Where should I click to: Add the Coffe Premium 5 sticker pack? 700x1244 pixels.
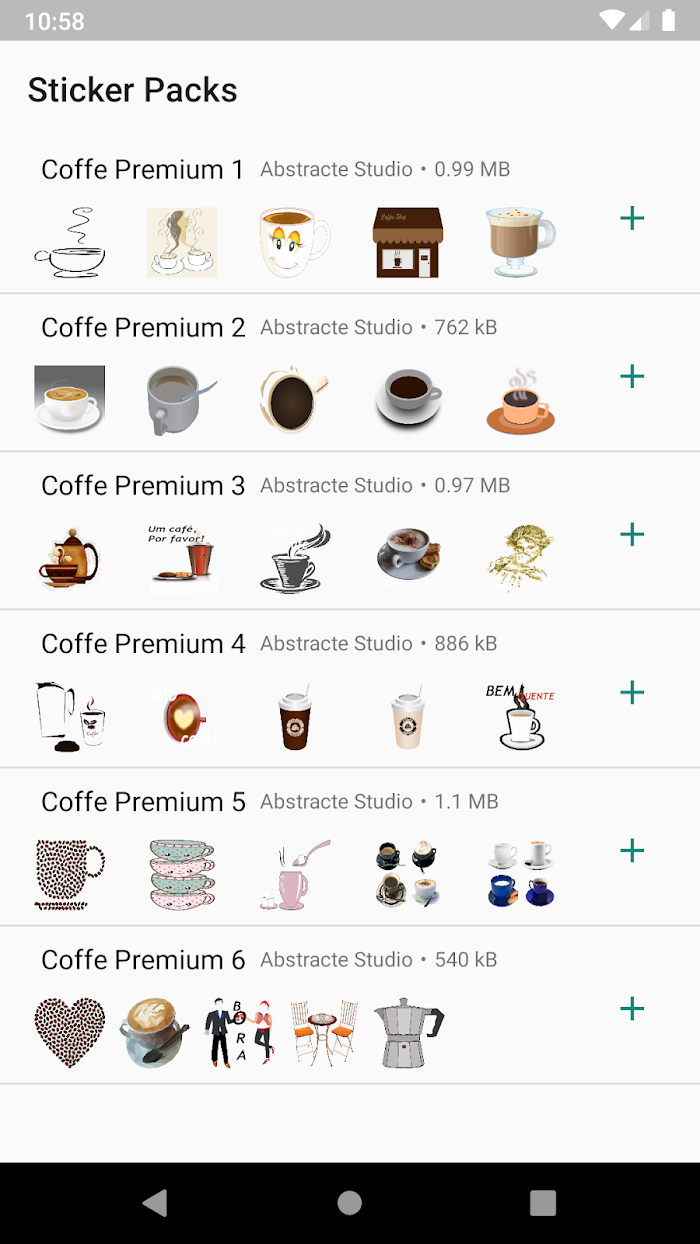(x=632, y=850)
